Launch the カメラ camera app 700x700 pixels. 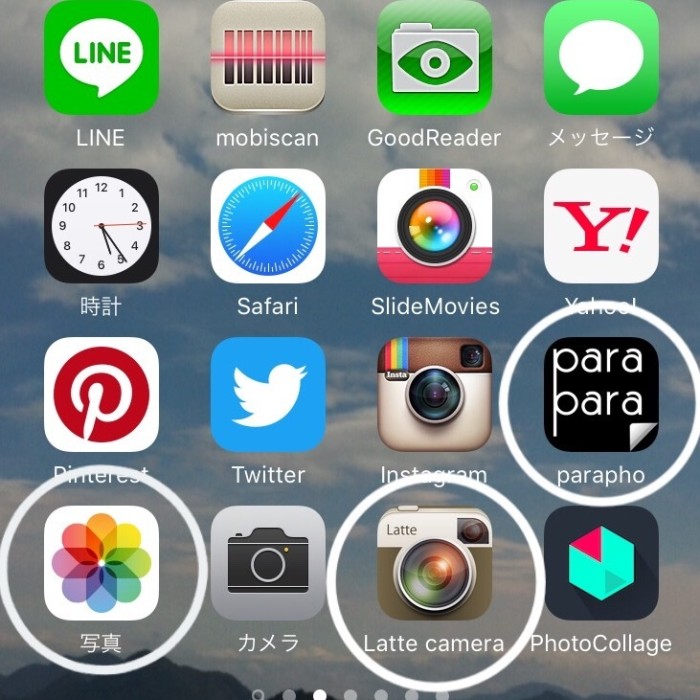(x=267, y=562)
